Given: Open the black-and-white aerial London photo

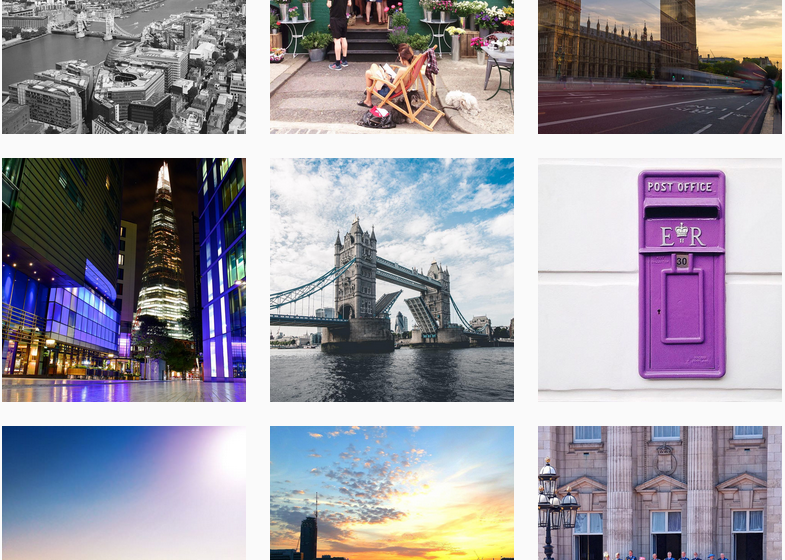Looking at the screenshot, I should point(123,66).
